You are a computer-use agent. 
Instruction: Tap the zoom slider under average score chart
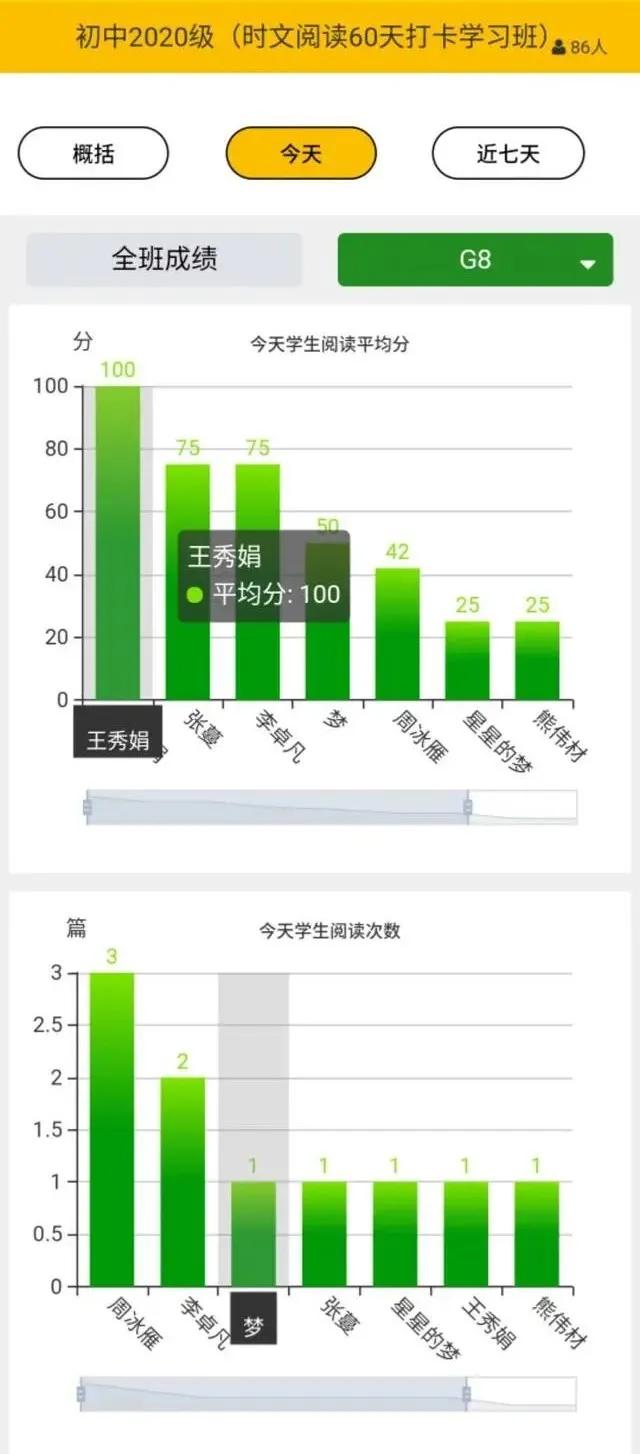332,807
